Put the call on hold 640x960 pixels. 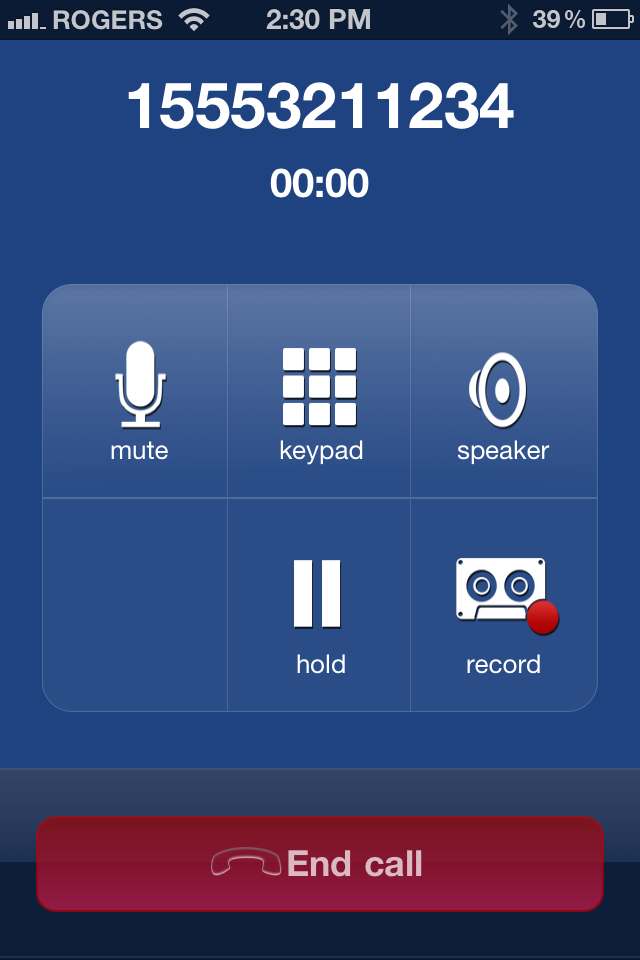[320, 610]
